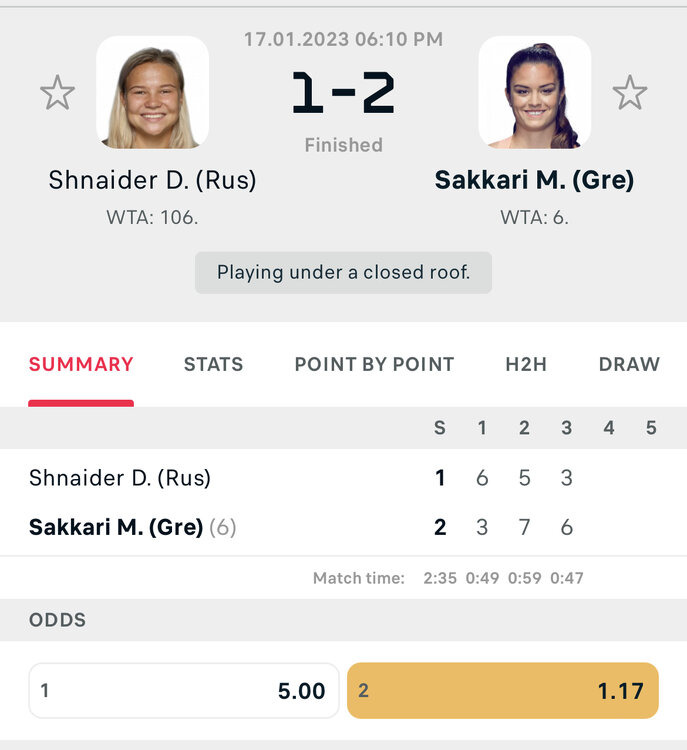The height and width of the screenshot is (750, 687).
Task: Select the Summary tab
Action: (x=81, y=365)
